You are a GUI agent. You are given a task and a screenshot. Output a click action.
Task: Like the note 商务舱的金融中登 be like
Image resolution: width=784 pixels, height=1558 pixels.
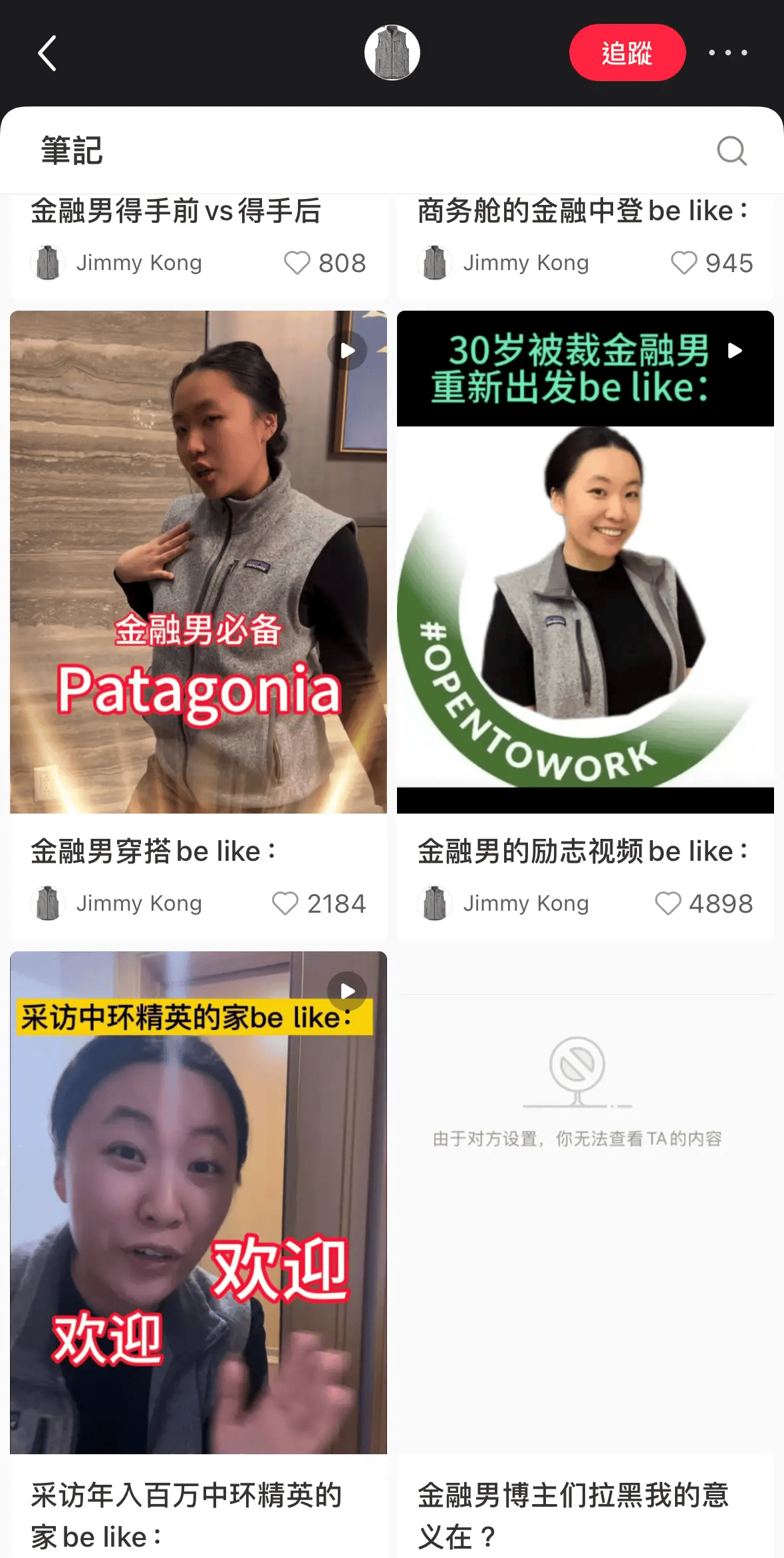coord(684,263)
